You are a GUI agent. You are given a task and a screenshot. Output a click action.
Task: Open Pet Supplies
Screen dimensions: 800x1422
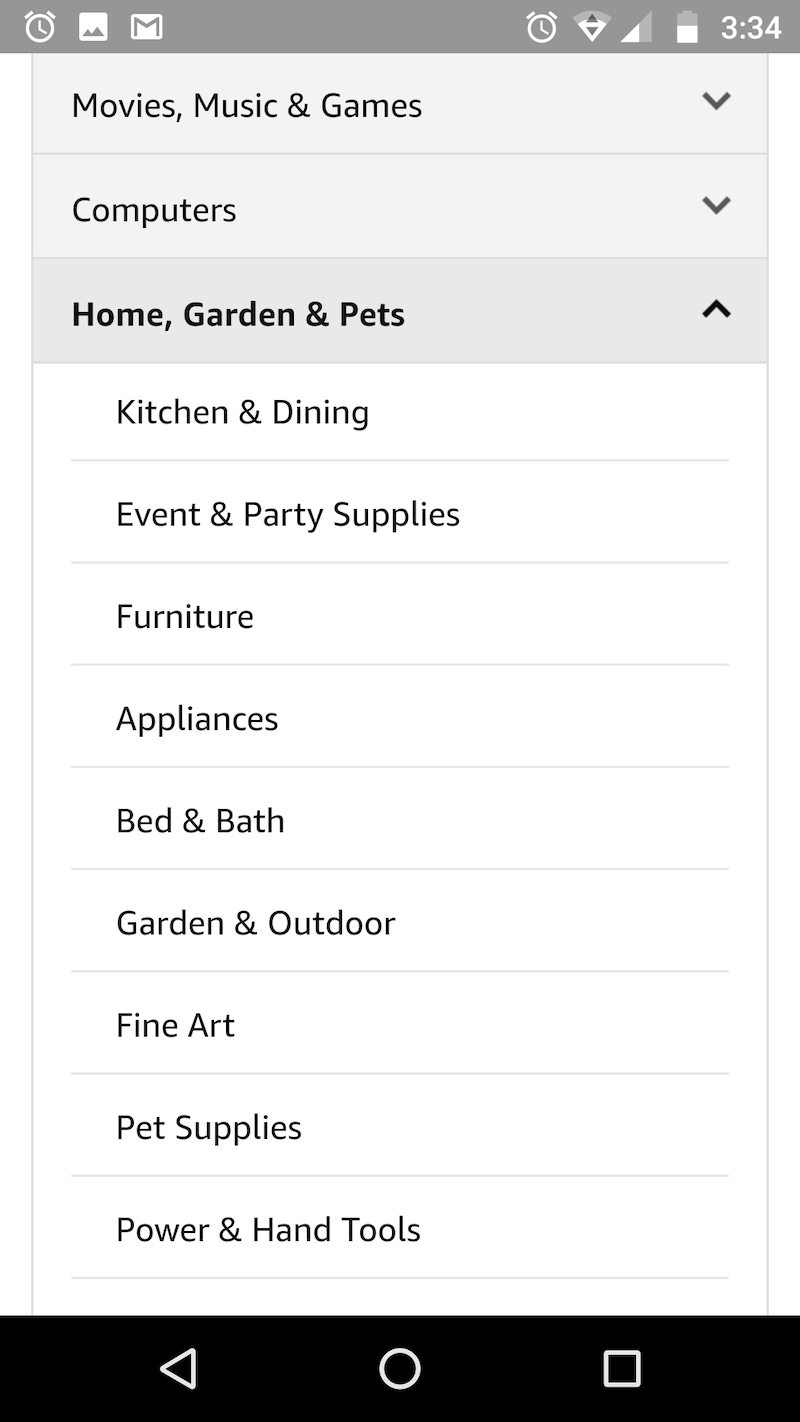pyautogui.click(x=400, y=1127)
